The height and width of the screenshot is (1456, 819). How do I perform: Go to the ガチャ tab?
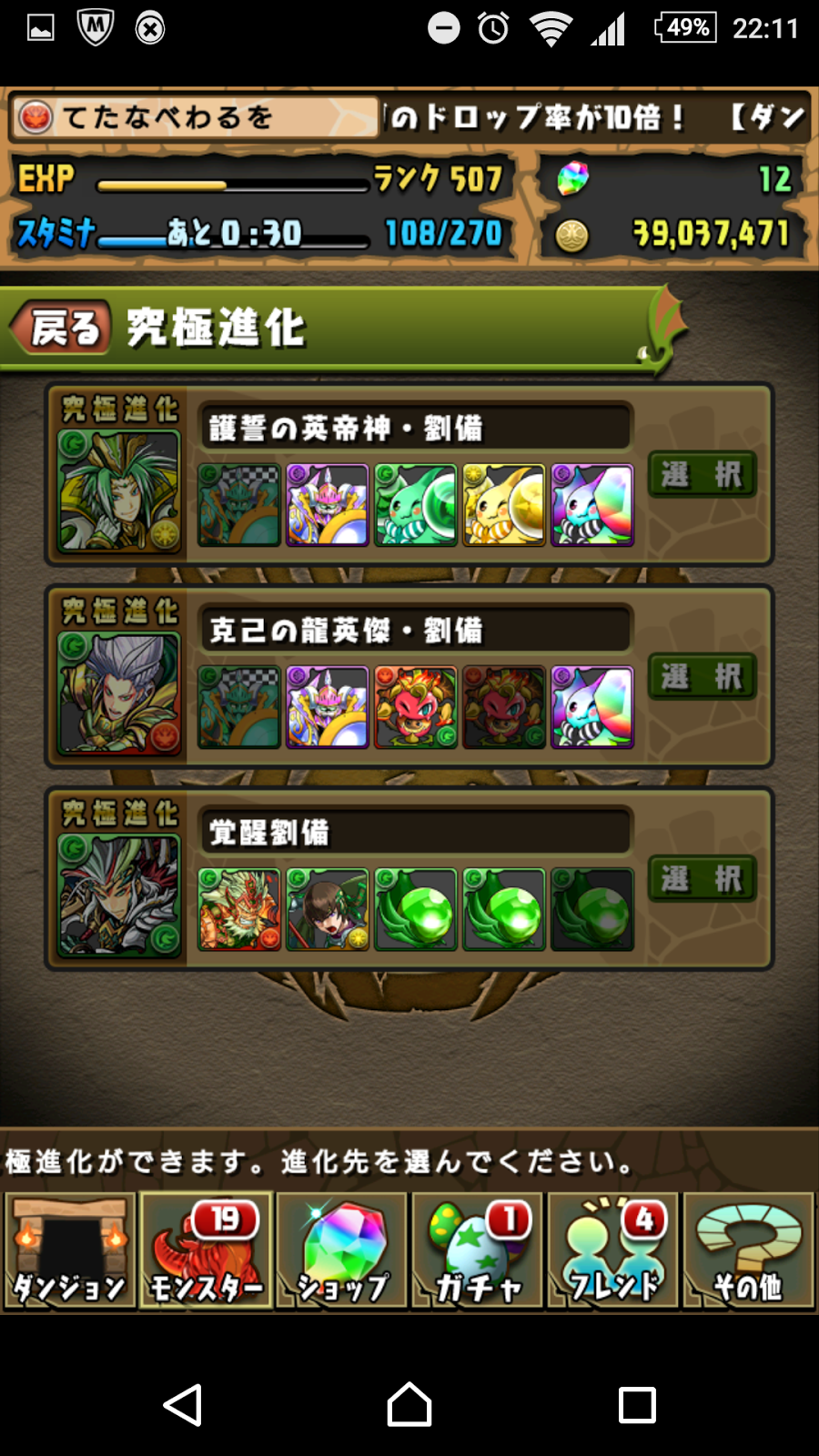477,1250
